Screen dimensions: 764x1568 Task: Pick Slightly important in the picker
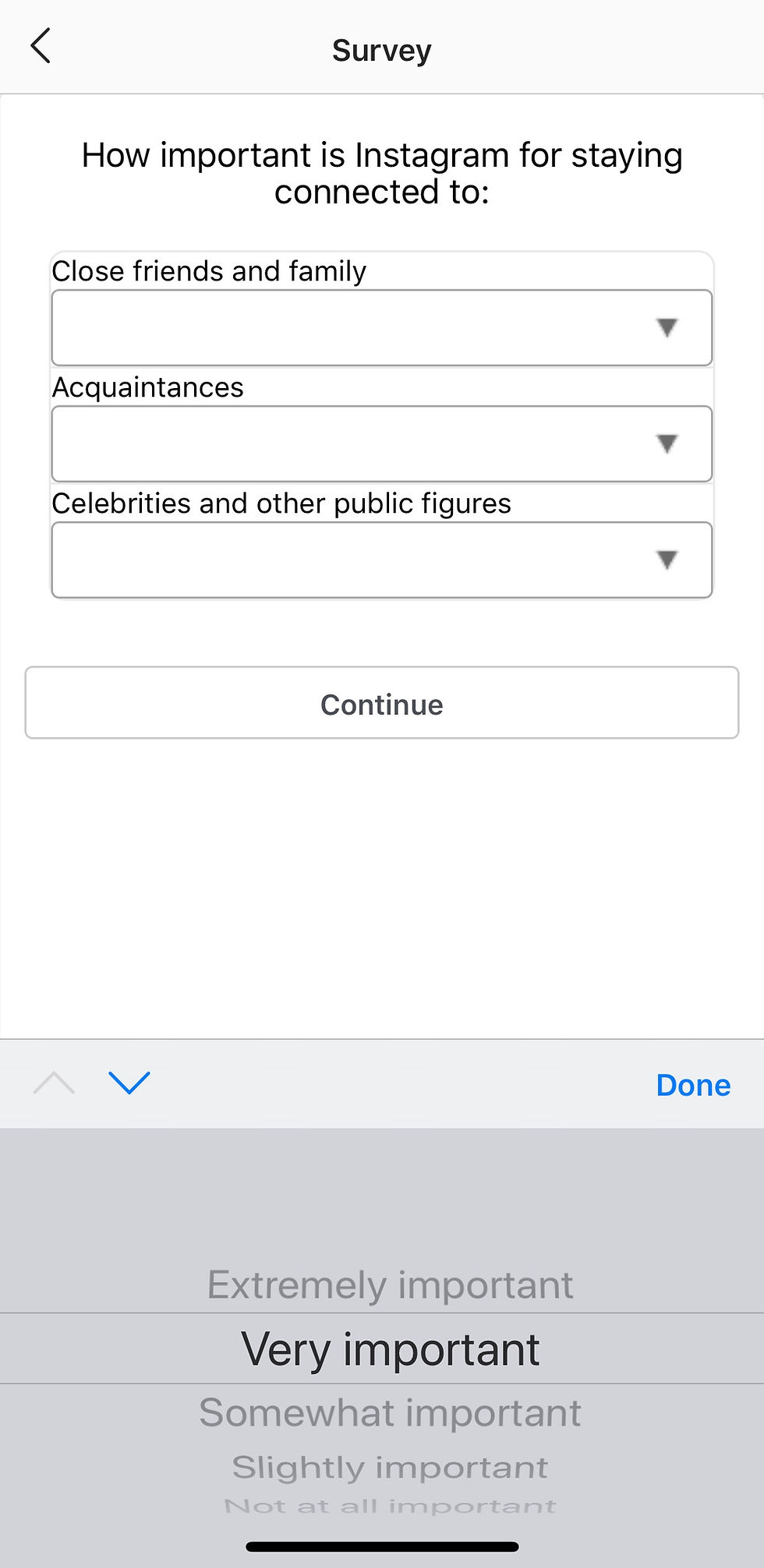coord(390,1467)
